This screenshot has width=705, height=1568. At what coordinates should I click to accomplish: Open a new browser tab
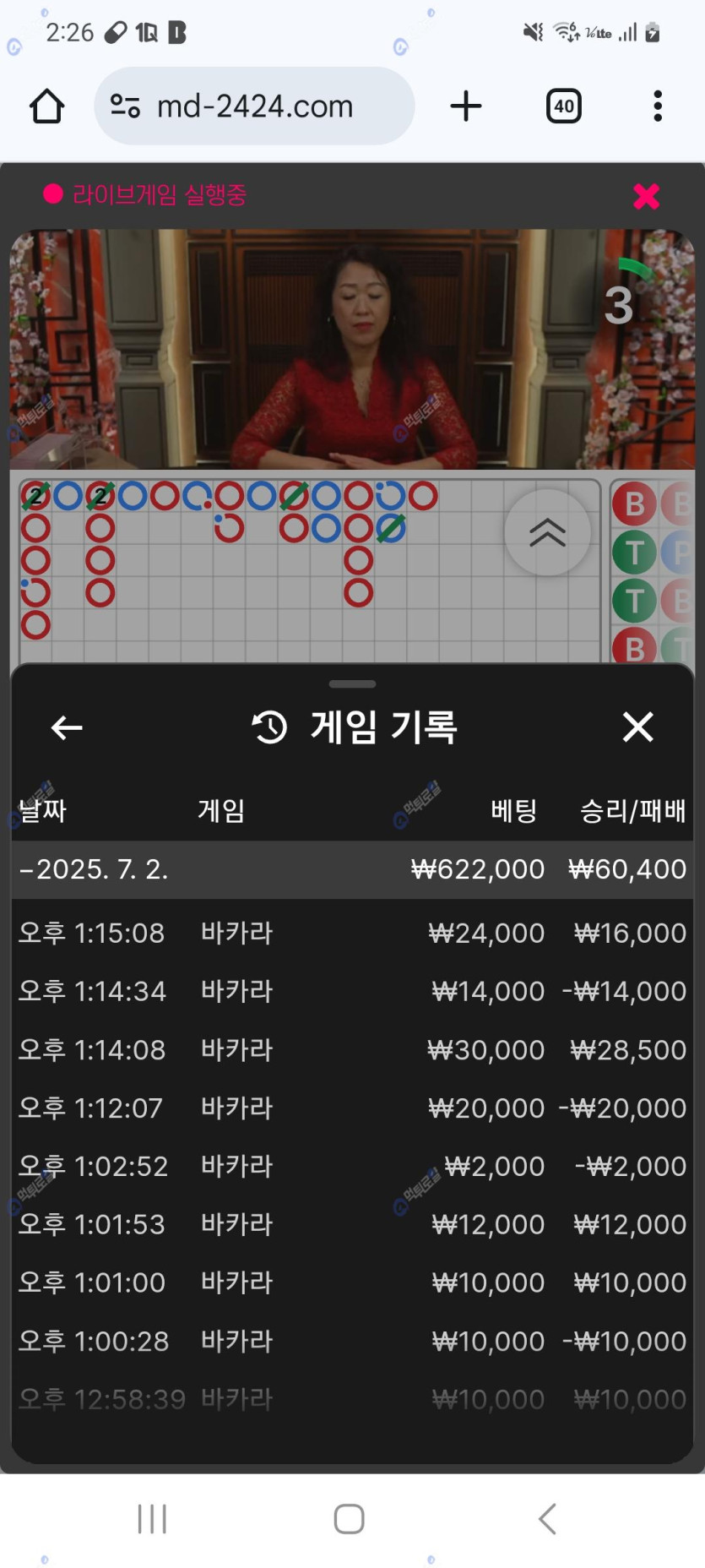pos(465,106)
